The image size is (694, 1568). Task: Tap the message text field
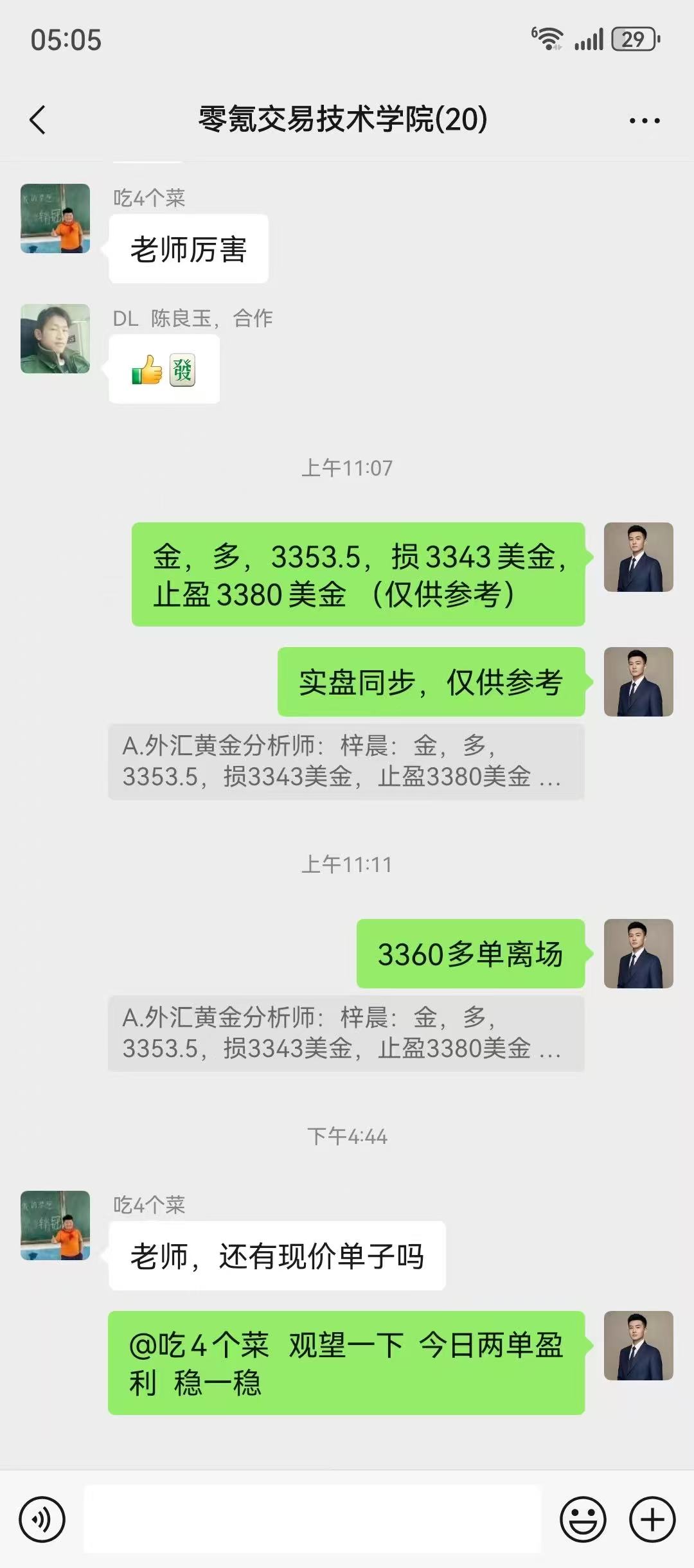click(312, 1519)
